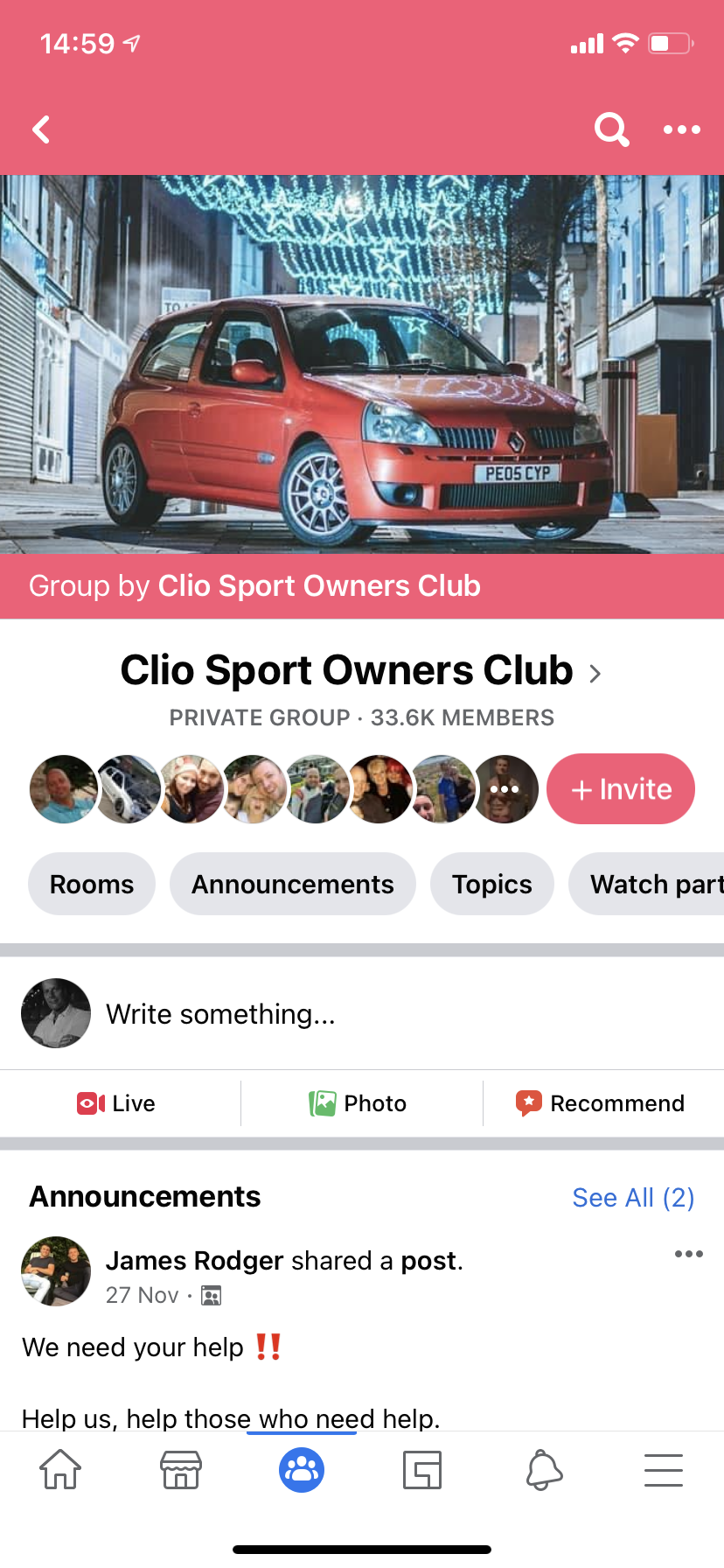Search within the group
Screen dimensions: 724x1568
[x=611, y=129]
